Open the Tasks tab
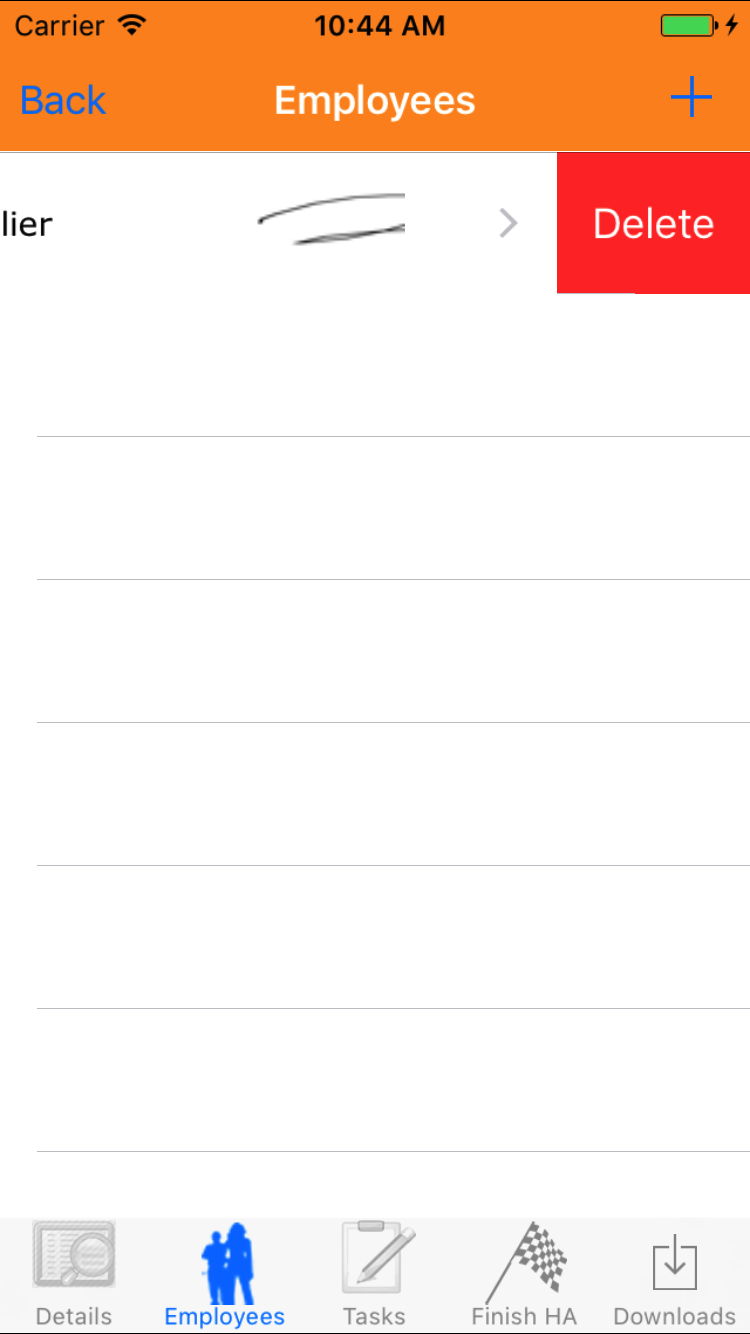Viewport: 750px width, 1334px height. (x=375, y=1274)
